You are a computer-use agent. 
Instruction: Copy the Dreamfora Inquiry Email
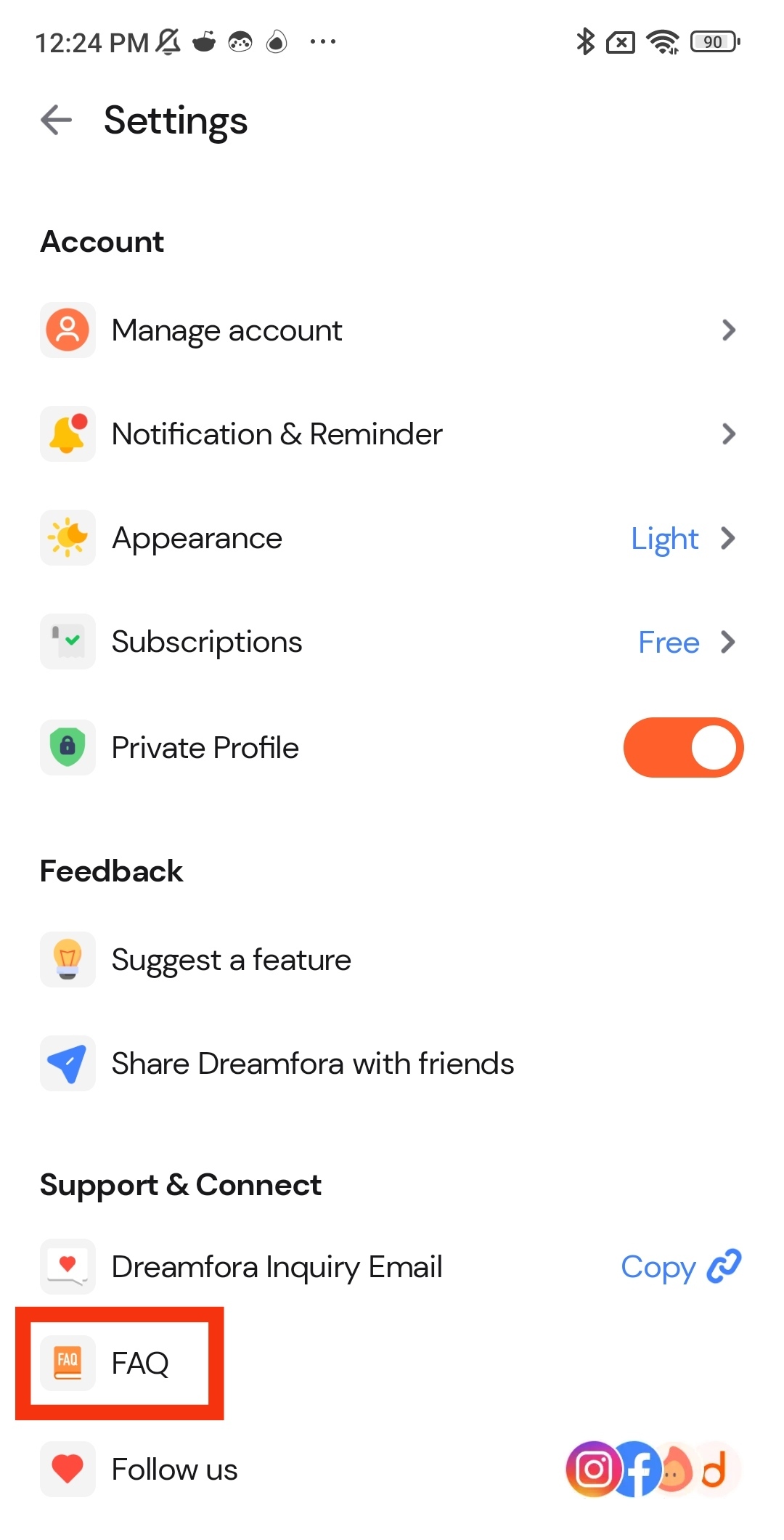point(679,1267)
